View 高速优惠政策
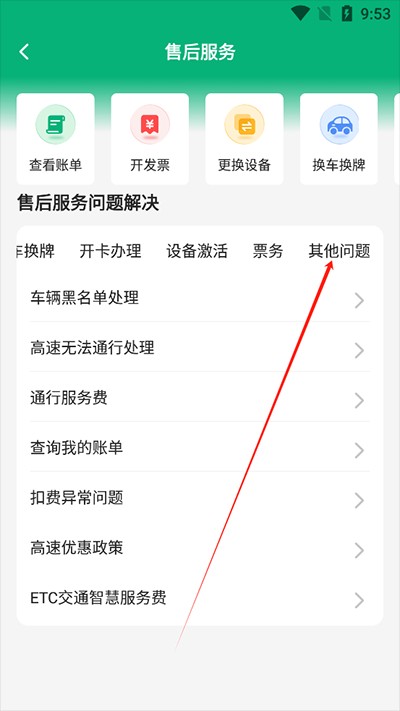 (x=200, y=548)
